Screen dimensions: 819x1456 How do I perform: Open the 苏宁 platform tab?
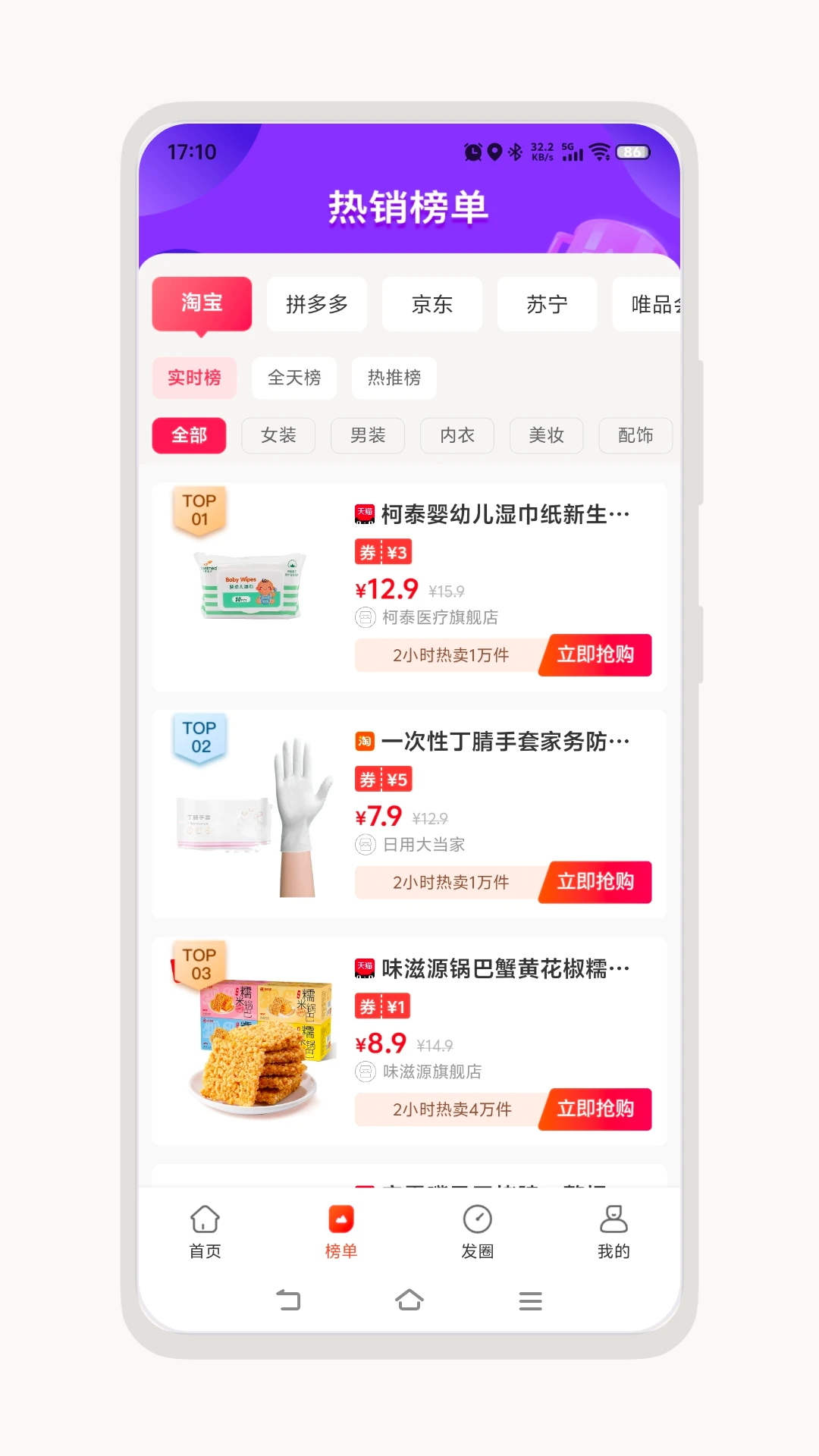pyautogui.click(x=547, y=304)
